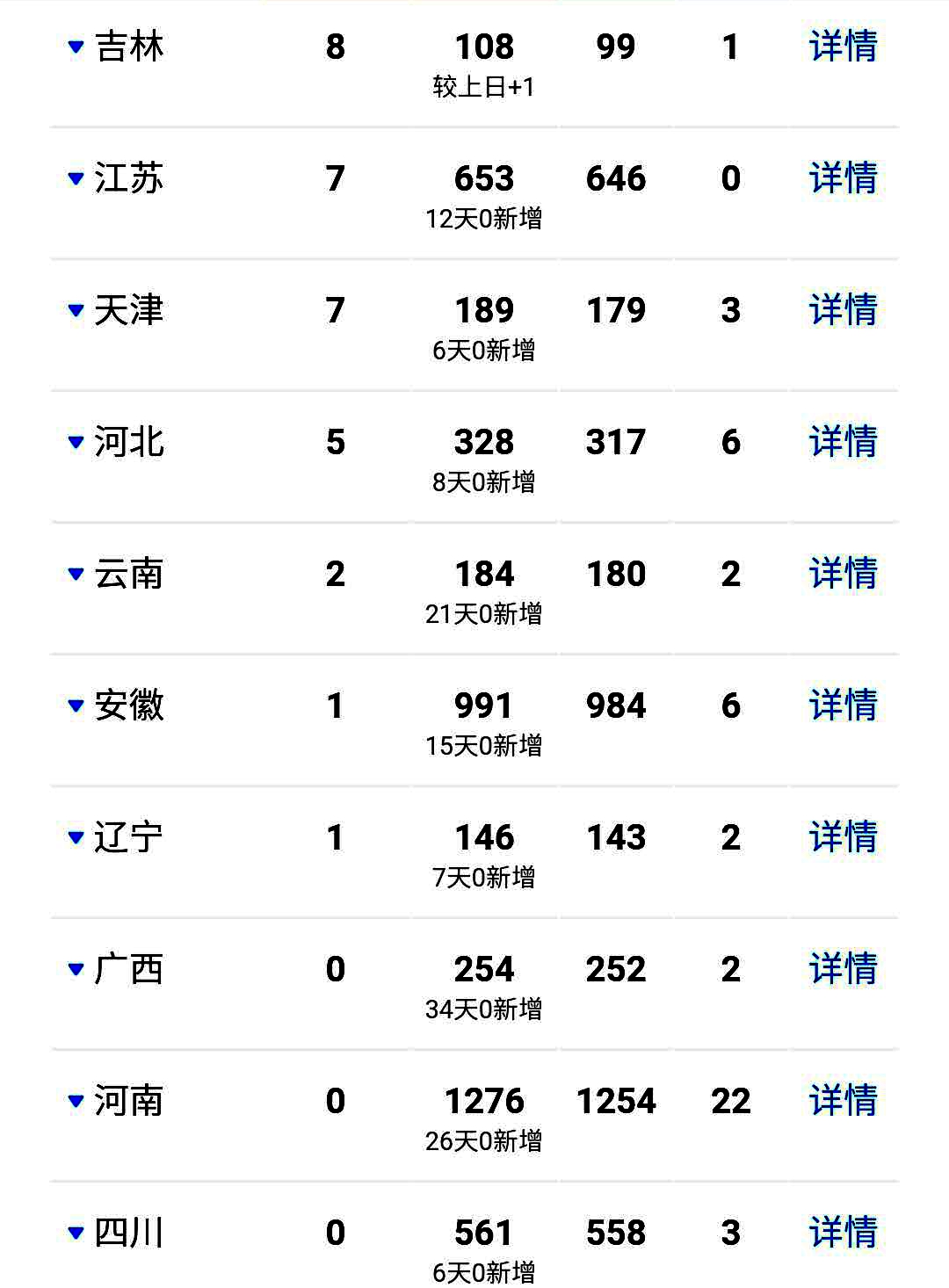Expand the 天津 row arrow
Viewport: 949px width, 1288px height.
point(76,310)
